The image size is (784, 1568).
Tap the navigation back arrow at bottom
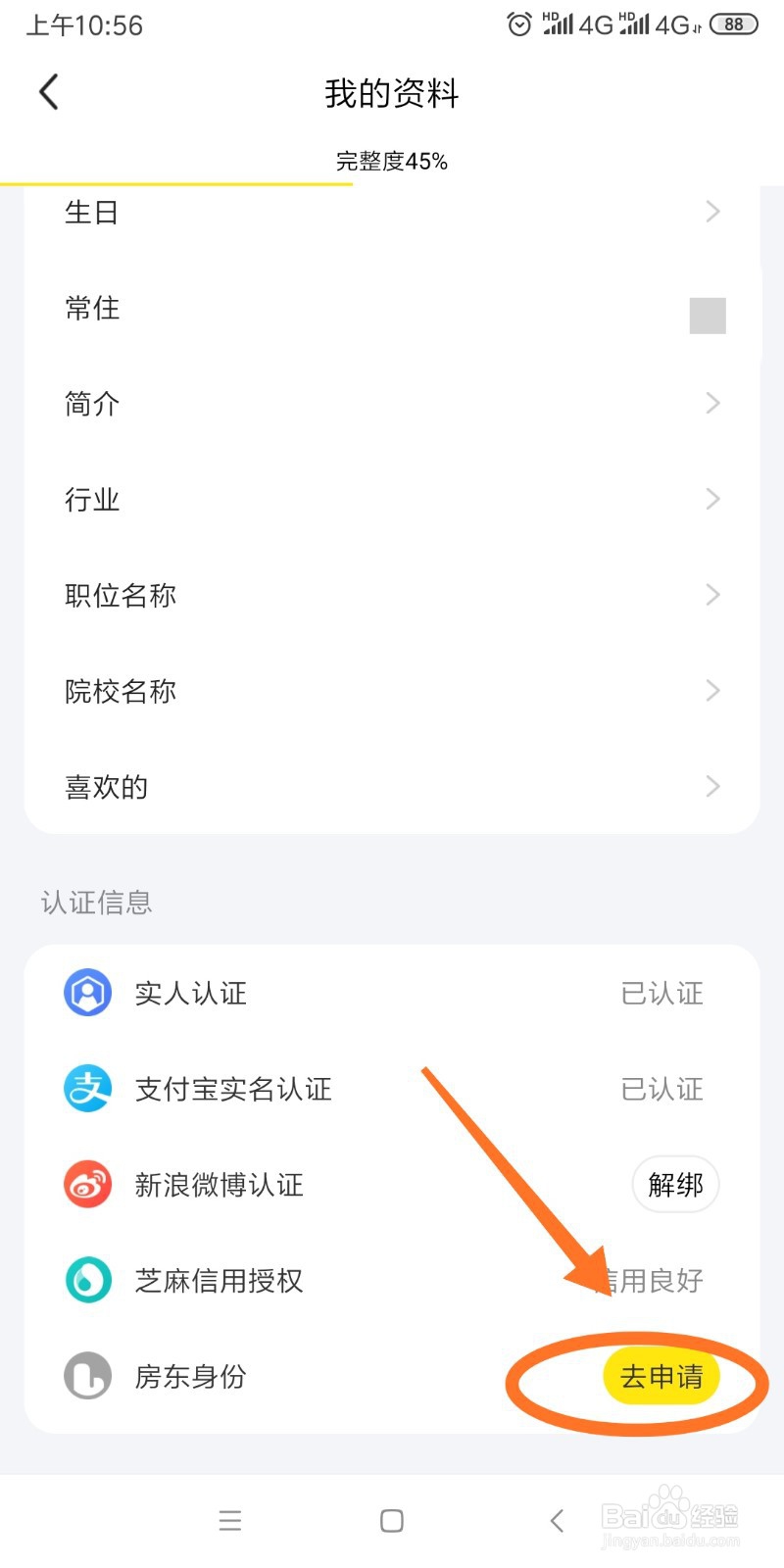556,1520
